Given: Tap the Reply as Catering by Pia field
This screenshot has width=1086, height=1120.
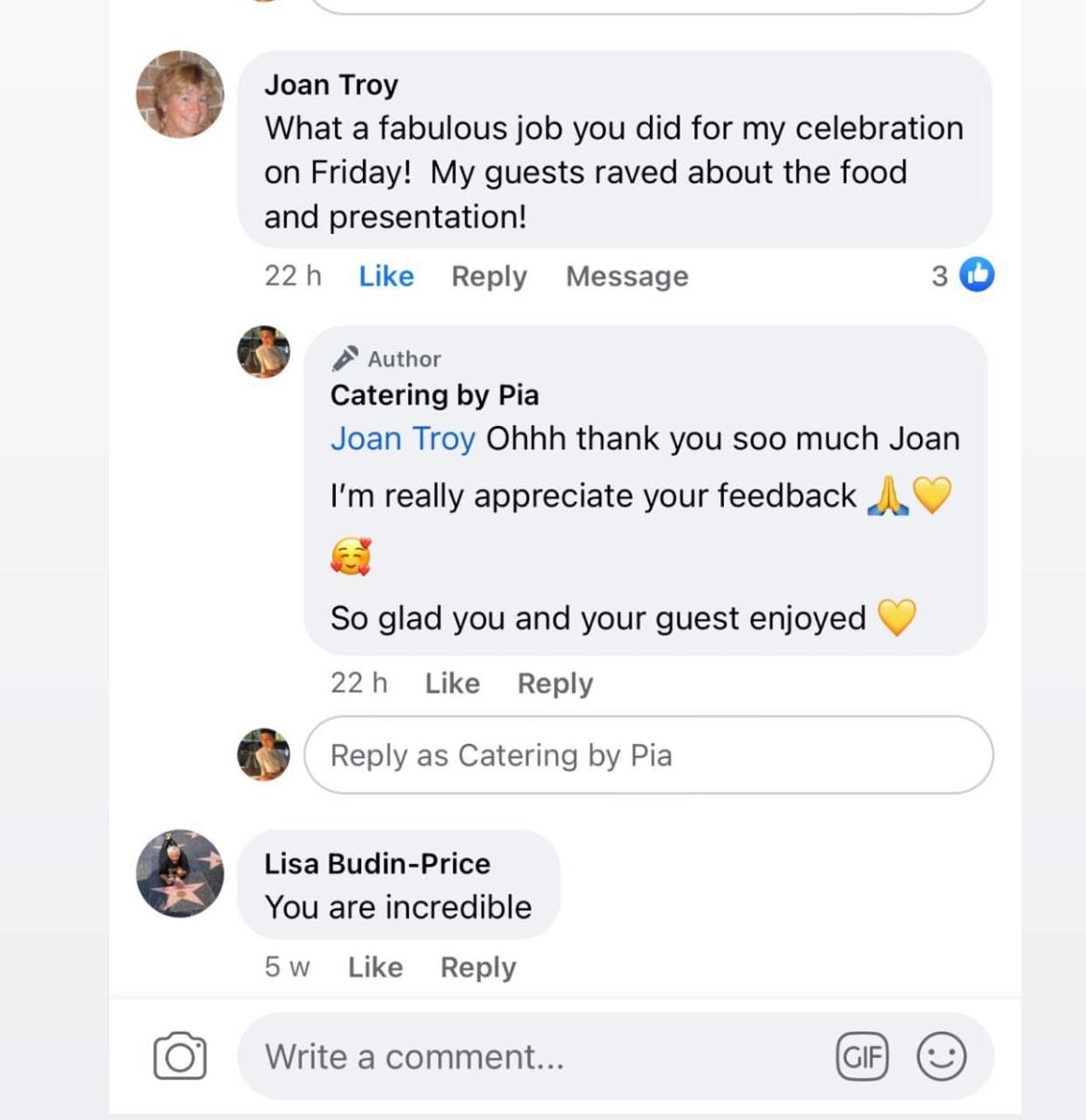Looking at the screenshot, I should pyautogui.click(x=648, y=754).
